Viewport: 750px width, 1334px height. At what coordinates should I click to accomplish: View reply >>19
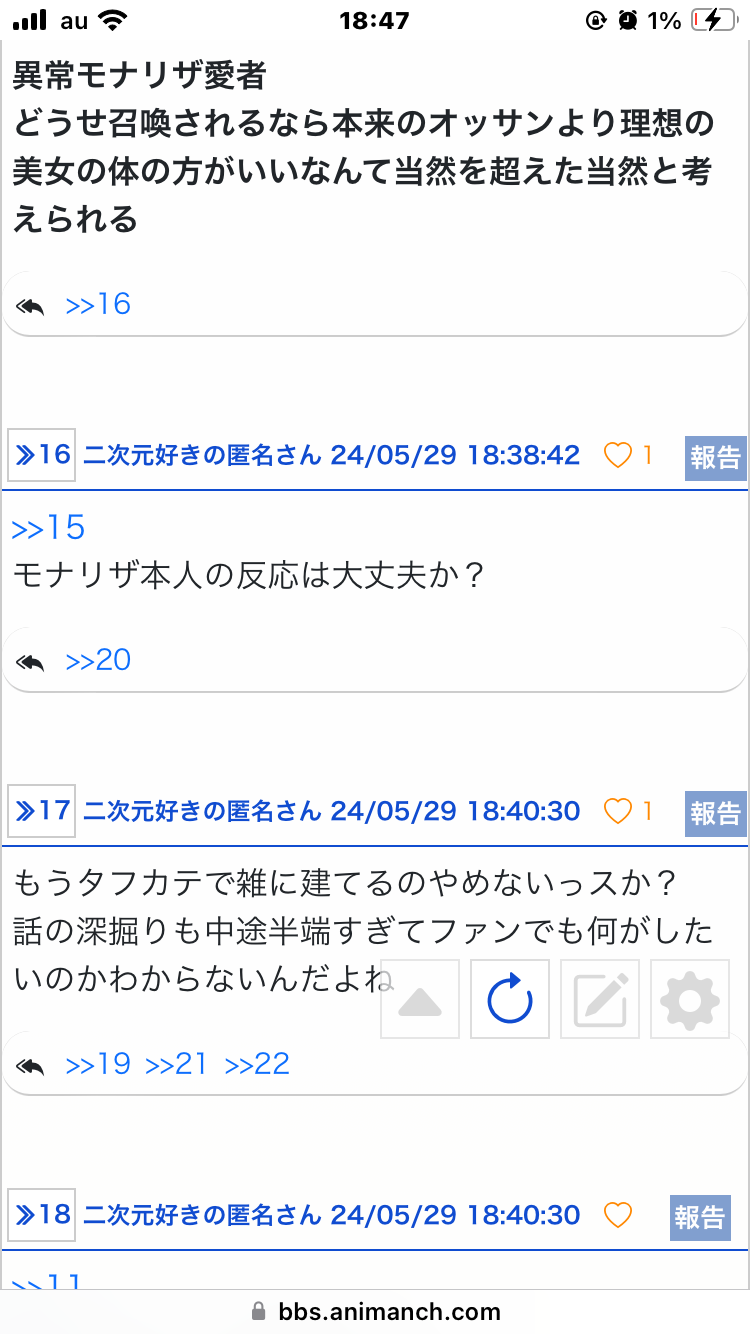(x=98, y=1064)
